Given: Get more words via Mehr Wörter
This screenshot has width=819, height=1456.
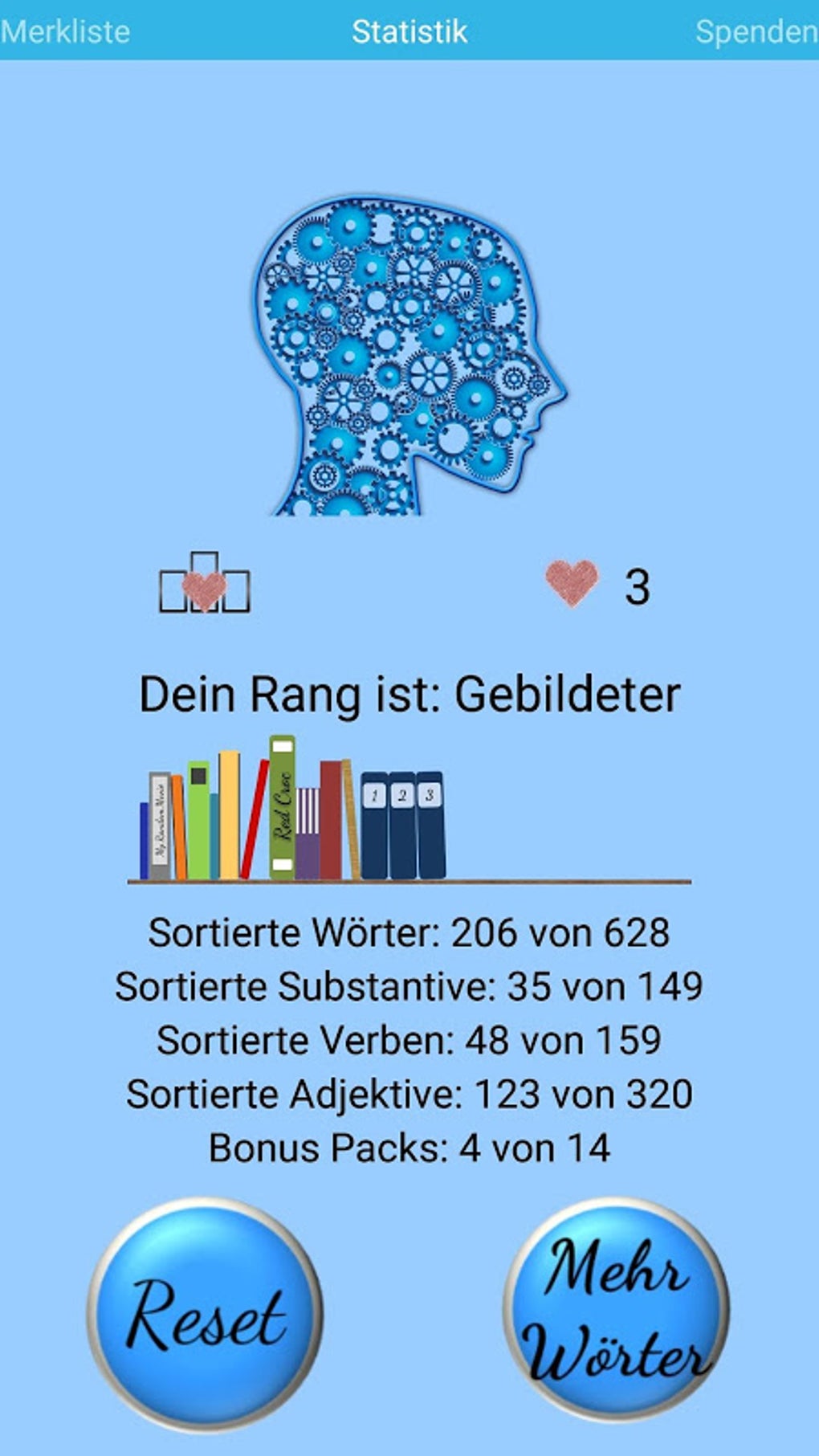Looking at the screenshot, I should pyautogui.click(x=616, y=1315).
